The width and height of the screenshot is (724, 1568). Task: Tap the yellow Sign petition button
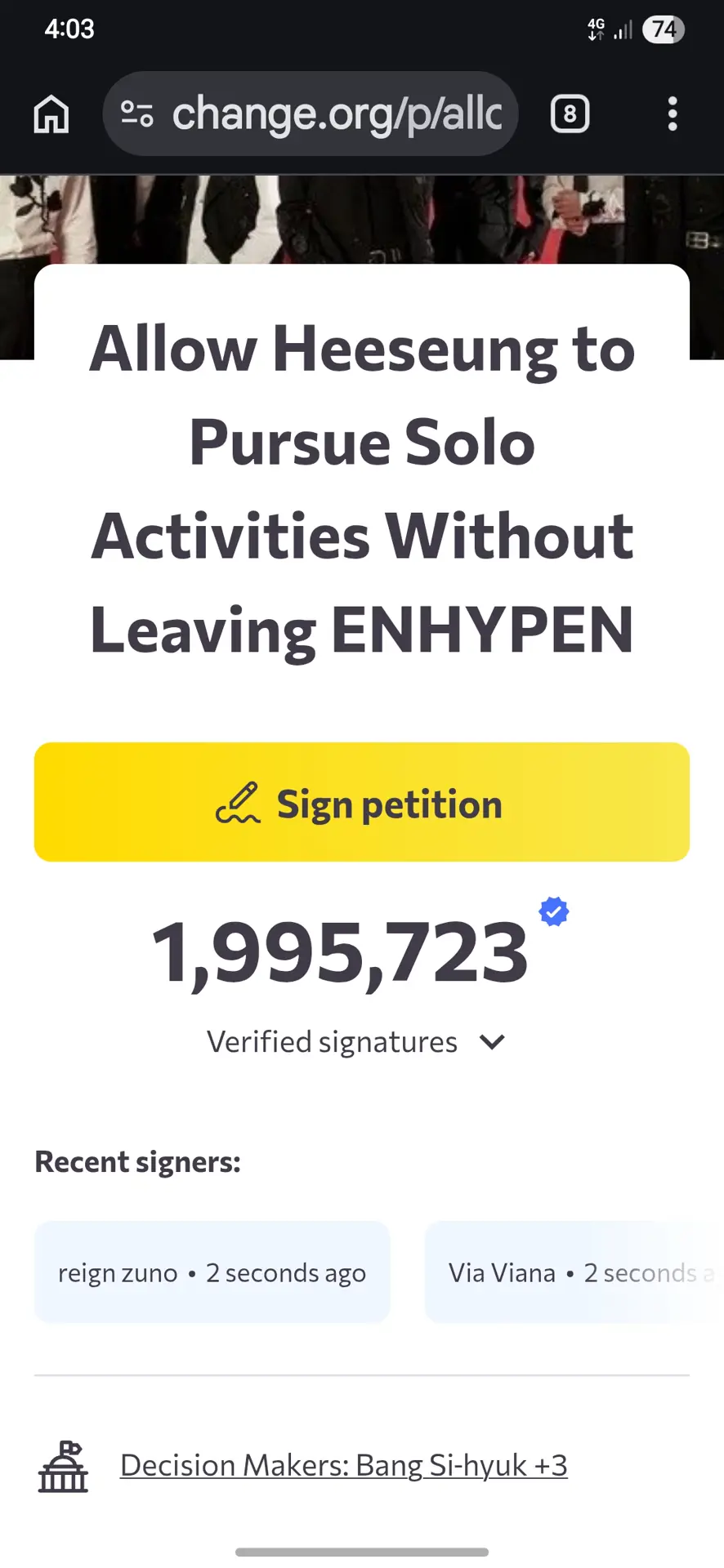pos(361,802)
